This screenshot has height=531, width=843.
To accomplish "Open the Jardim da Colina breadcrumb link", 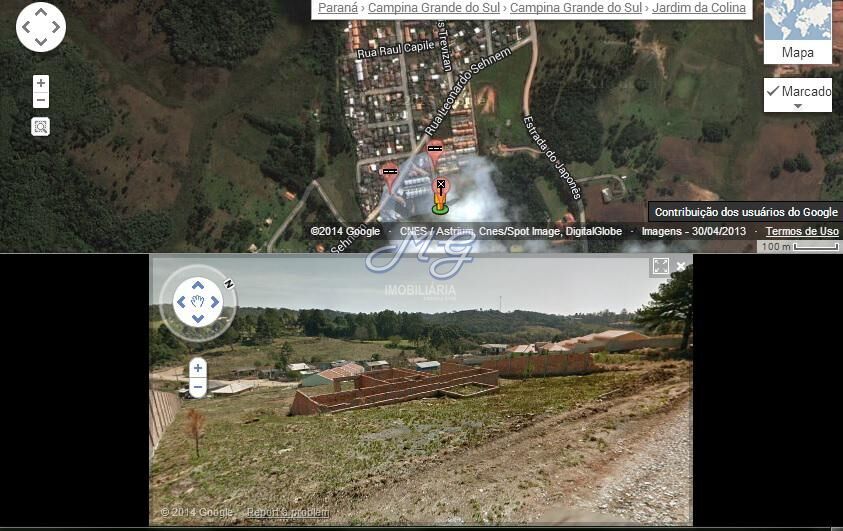I will click(x=699, y=8).
